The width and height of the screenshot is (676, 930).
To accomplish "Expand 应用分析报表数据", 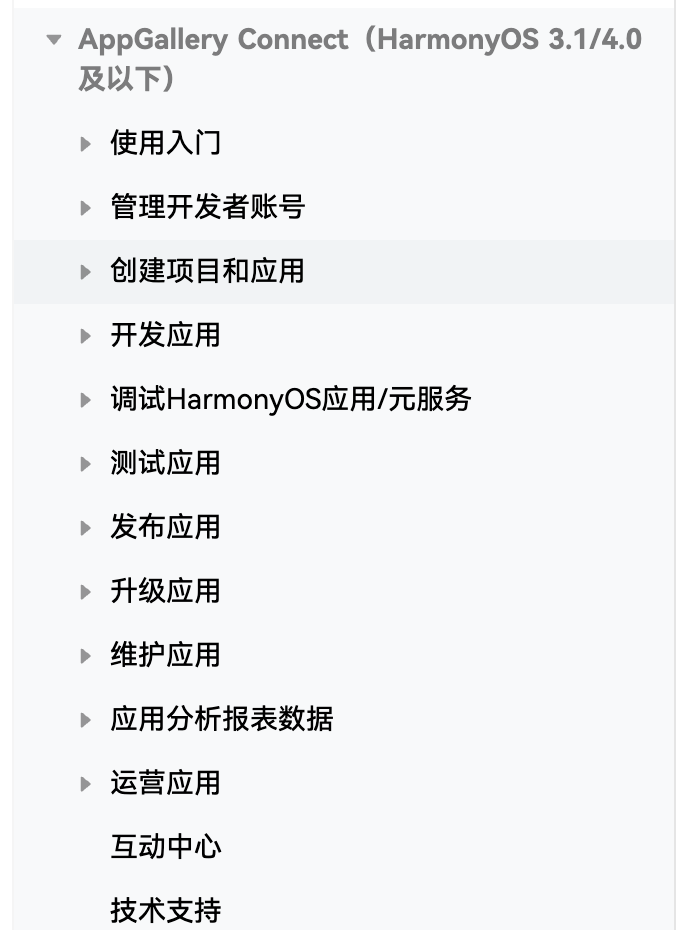I will click(86, 720).
